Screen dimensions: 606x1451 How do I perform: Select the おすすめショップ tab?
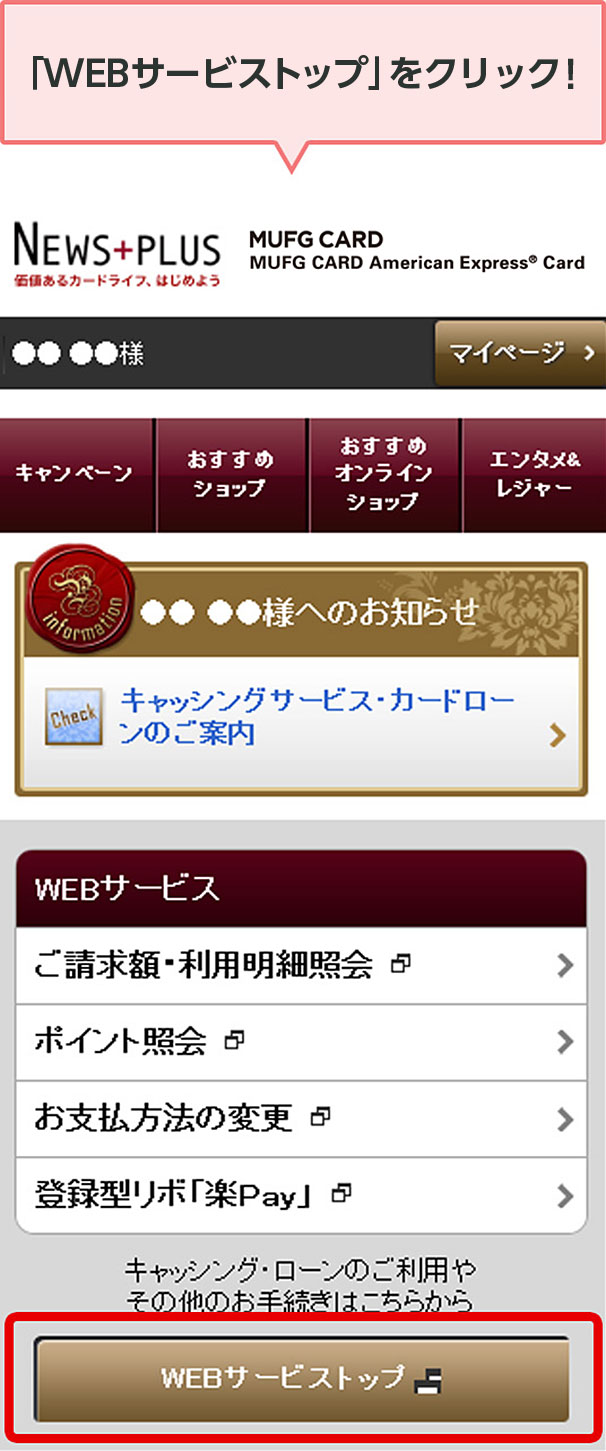231,474
